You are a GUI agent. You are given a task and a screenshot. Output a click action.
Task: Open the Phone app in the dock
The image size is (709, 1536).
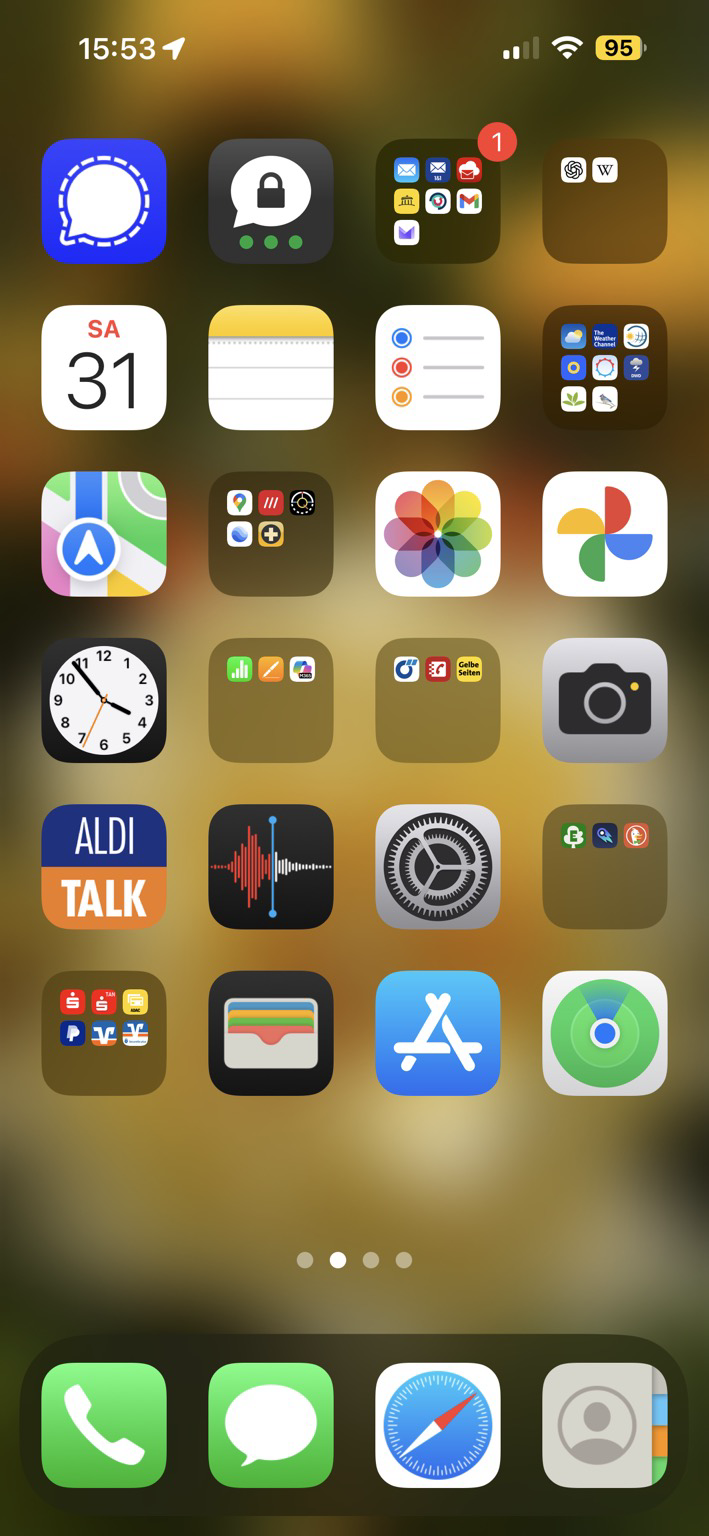(x=104, y=1426)
